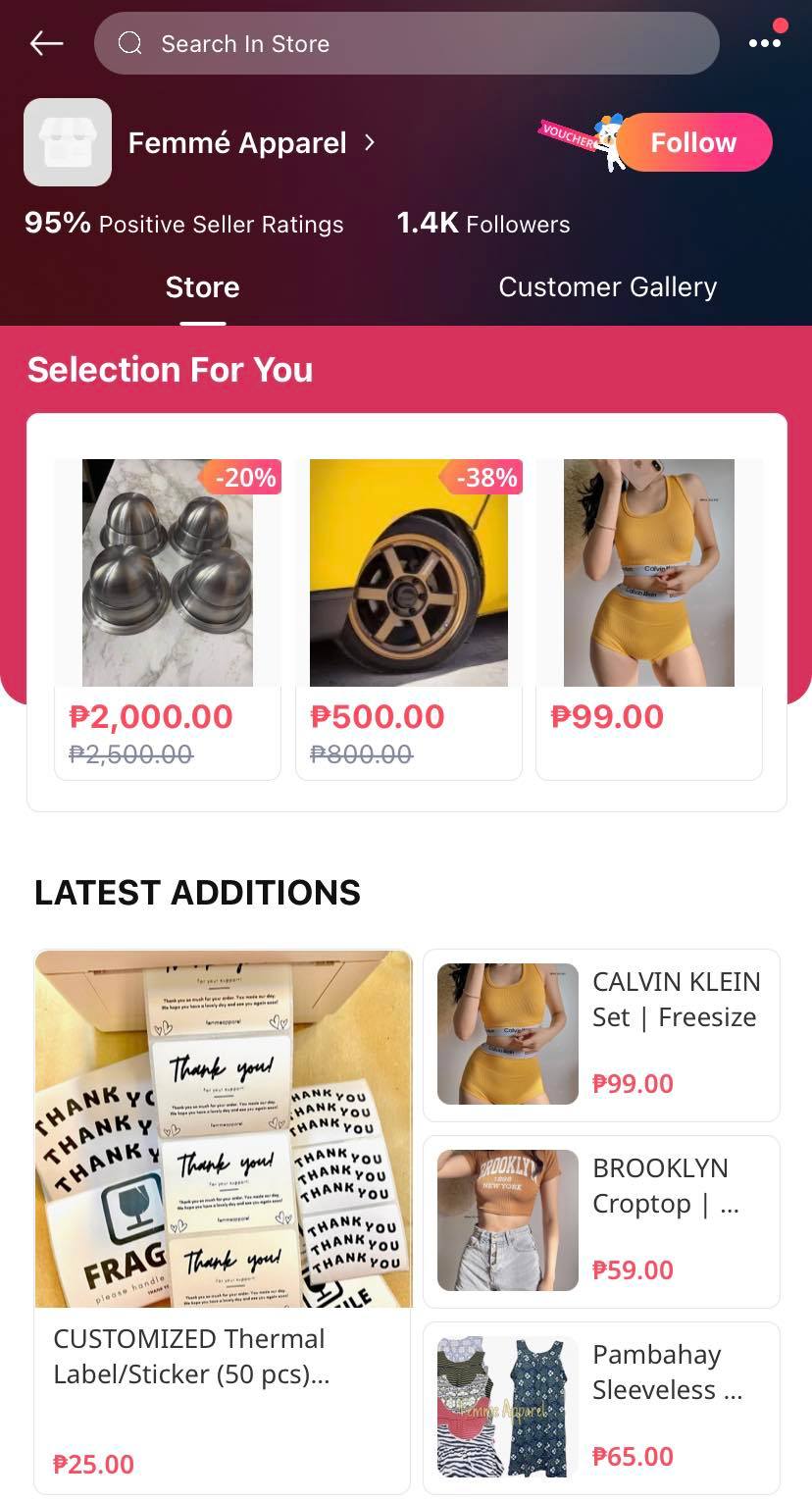Screen dimensions: 812x1501
Task: Open the three-dot overflow menu
Action: [x=764, y=43]
